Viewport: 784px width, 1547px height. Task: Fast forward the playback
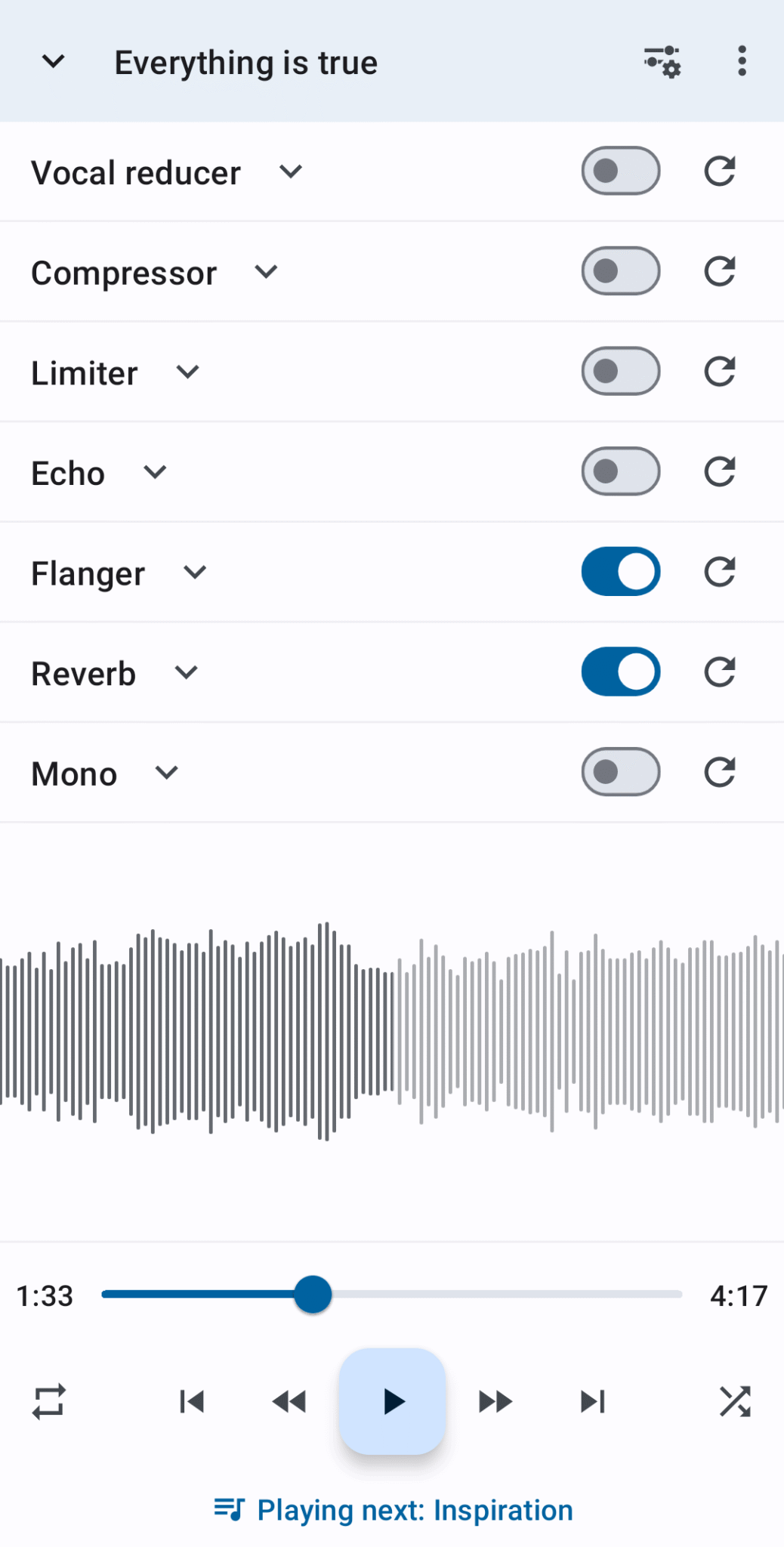pyautogui.click(x=495, y=1402)
